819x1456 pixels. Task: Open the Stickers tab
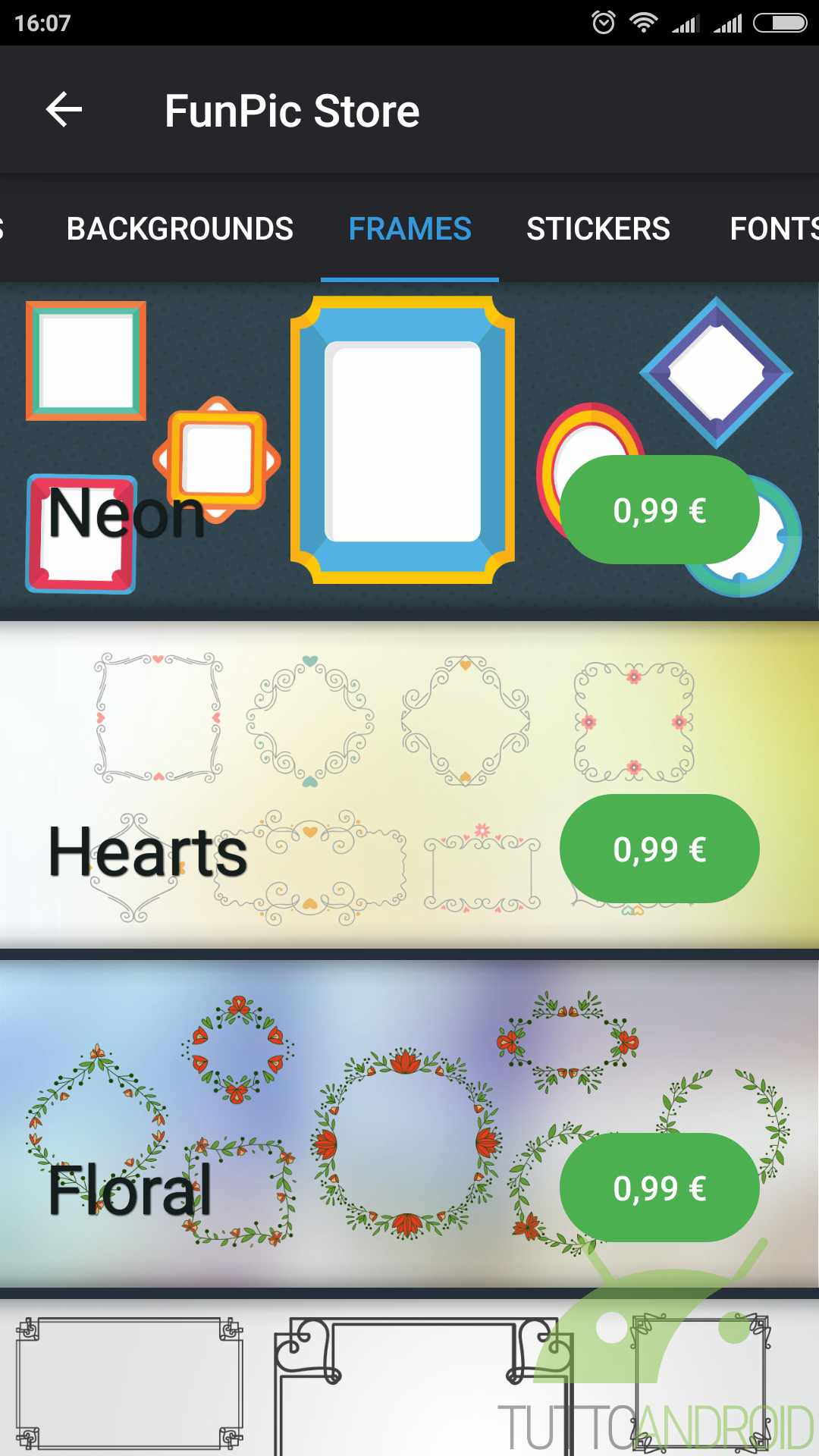[598, 229]
